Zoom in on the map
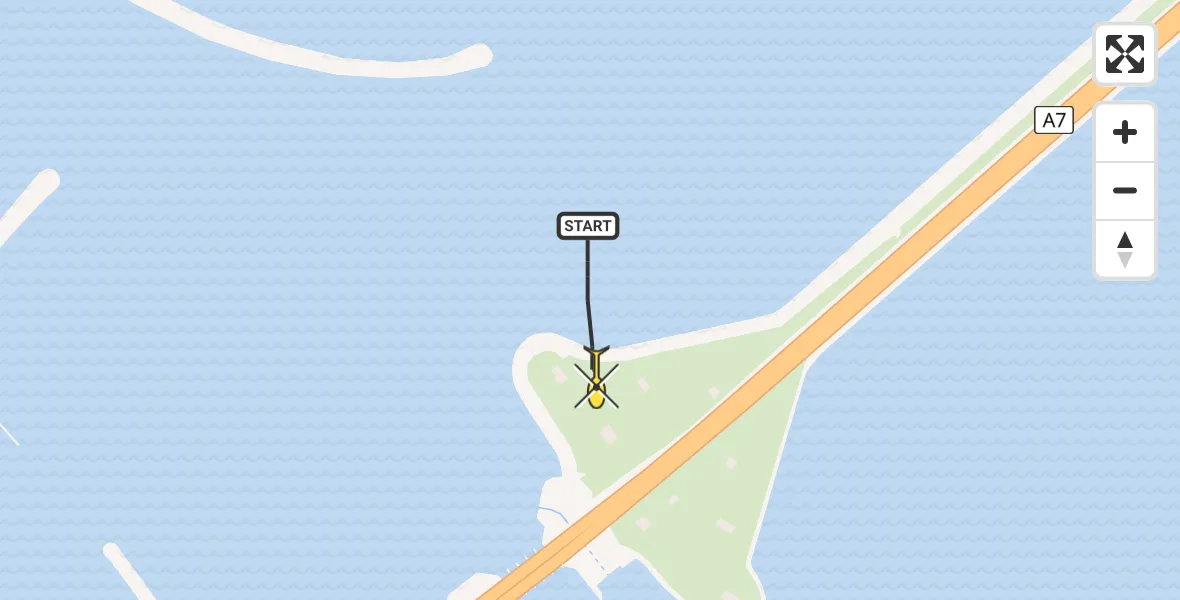1180x600 pixels. pos(1124,132)
